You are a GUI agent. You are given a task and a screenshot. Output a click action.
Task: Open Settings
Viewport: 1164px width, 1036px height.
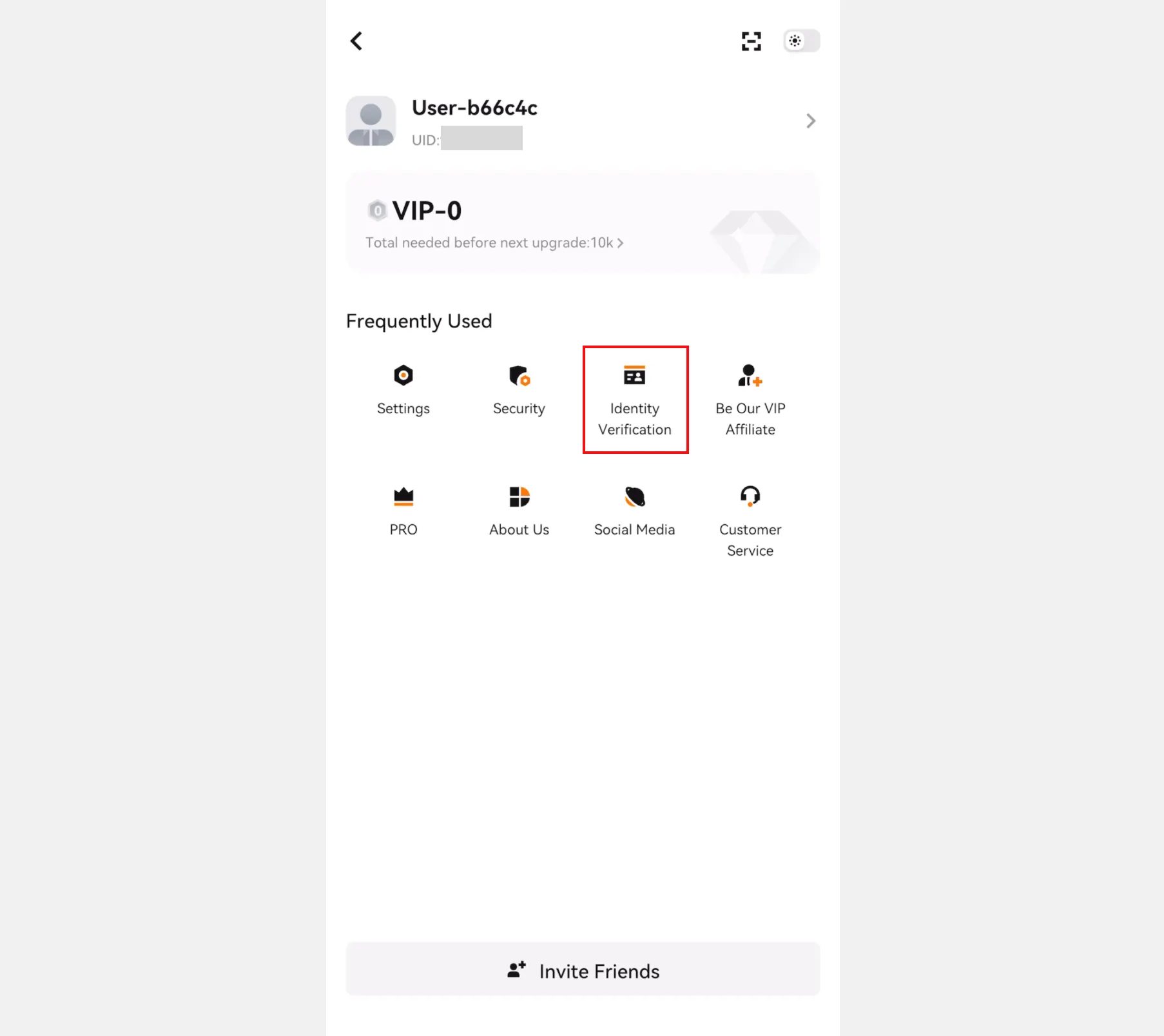pos(403,390)
